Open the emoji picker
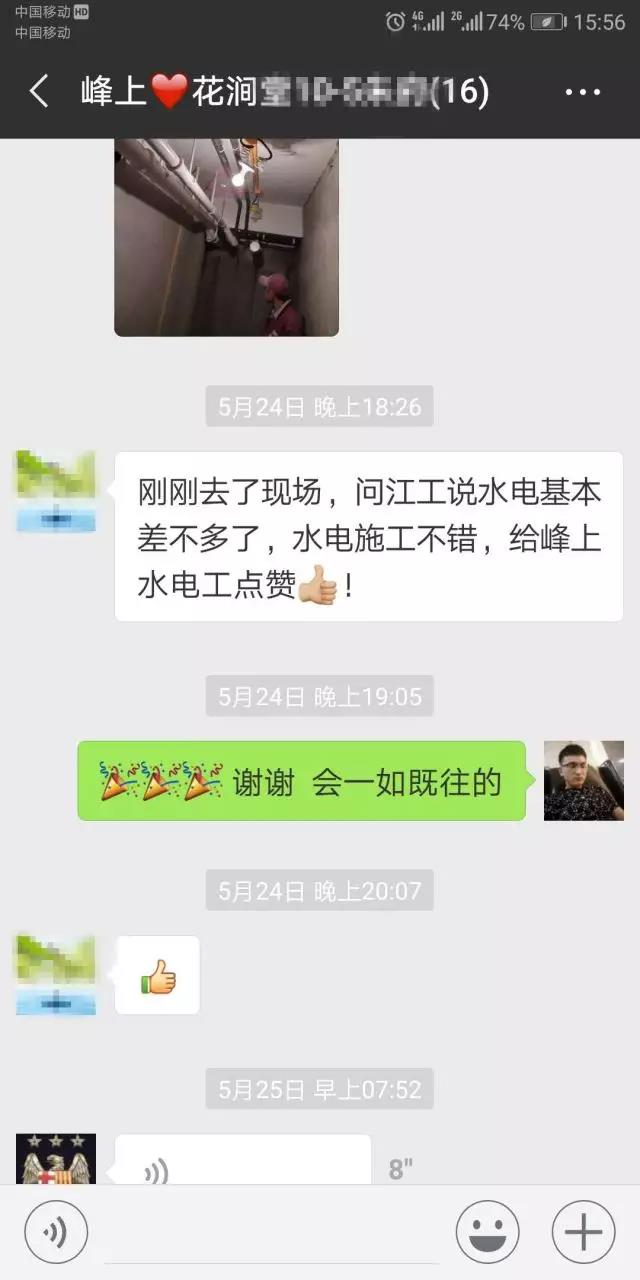This screenshot has height=1280, width=640. pyautogui.click(x=488, y=1231)
